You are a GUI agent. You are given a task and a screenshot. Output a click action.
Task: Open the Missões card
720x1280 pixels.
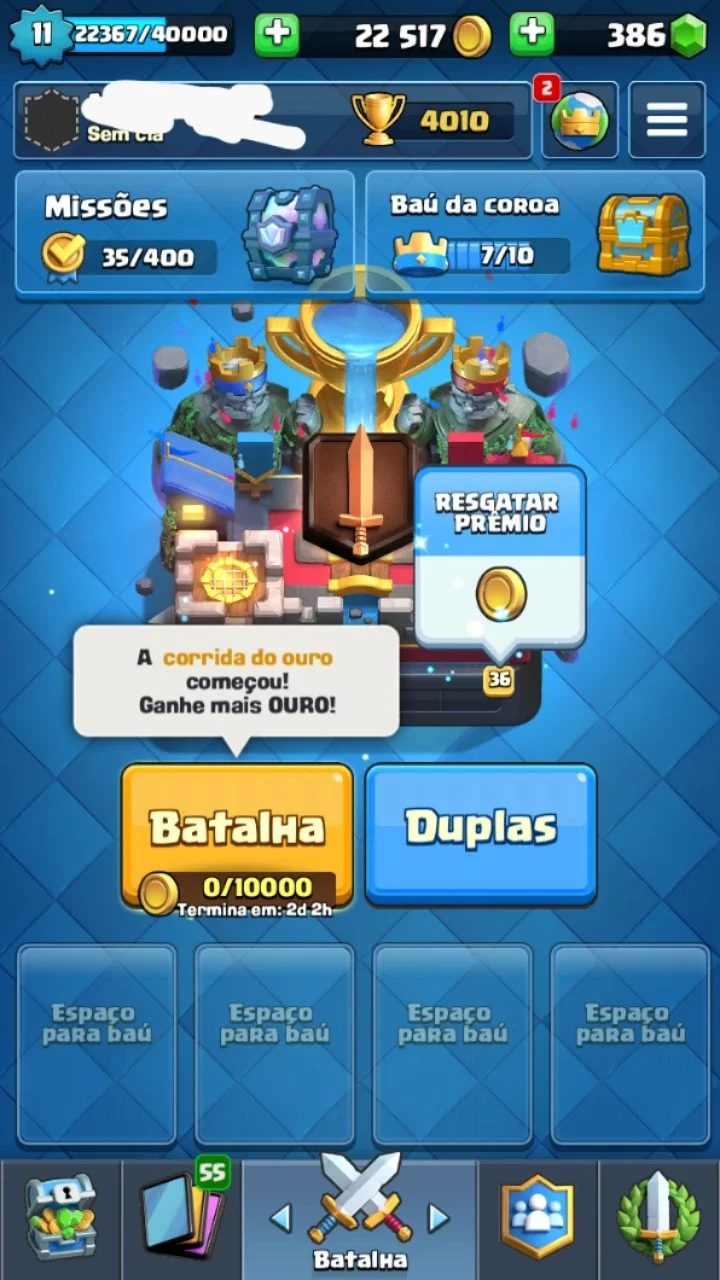pos(185,233)
